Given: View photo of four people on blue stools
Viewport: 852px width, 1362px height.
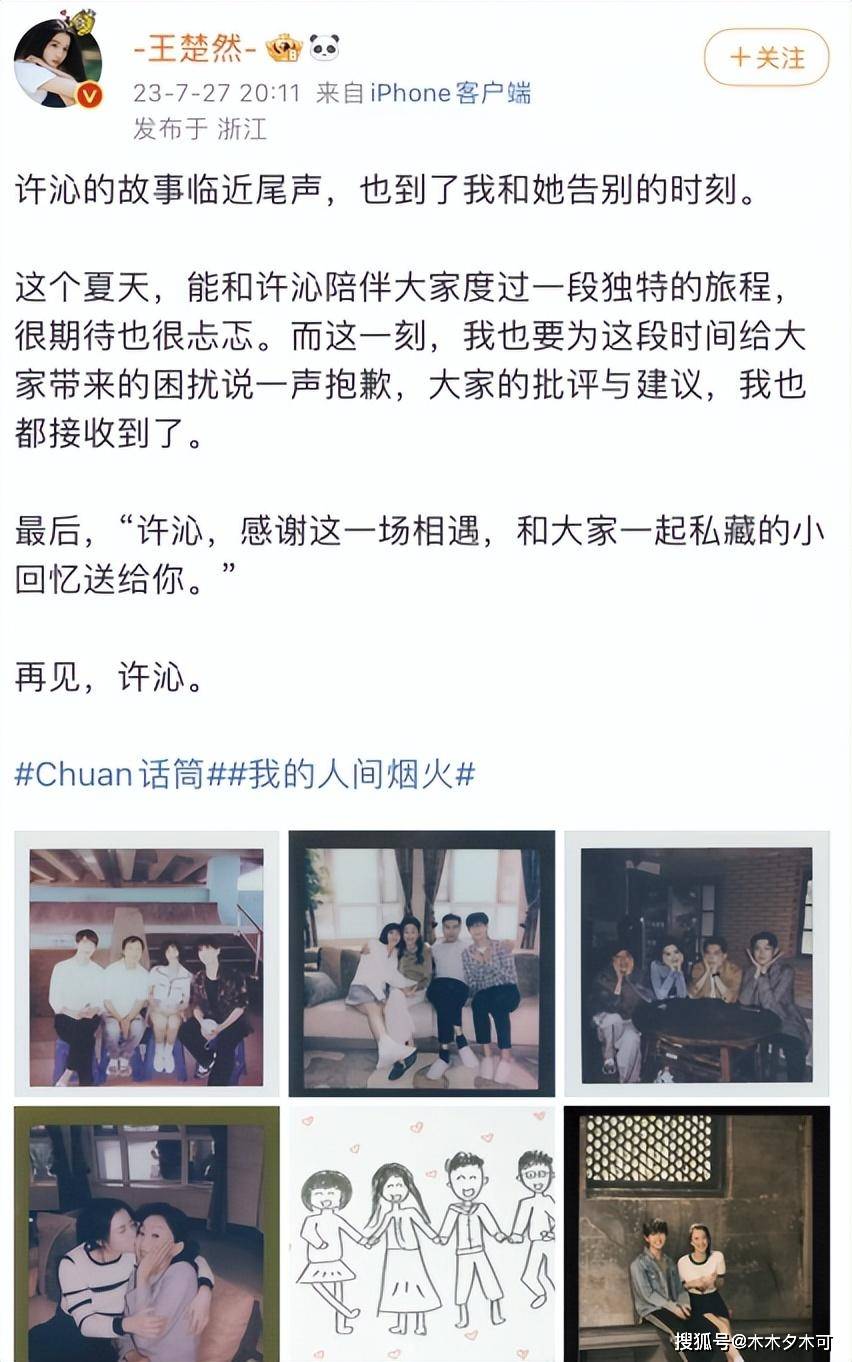Looking at the screenshot, I should point(147,963).
